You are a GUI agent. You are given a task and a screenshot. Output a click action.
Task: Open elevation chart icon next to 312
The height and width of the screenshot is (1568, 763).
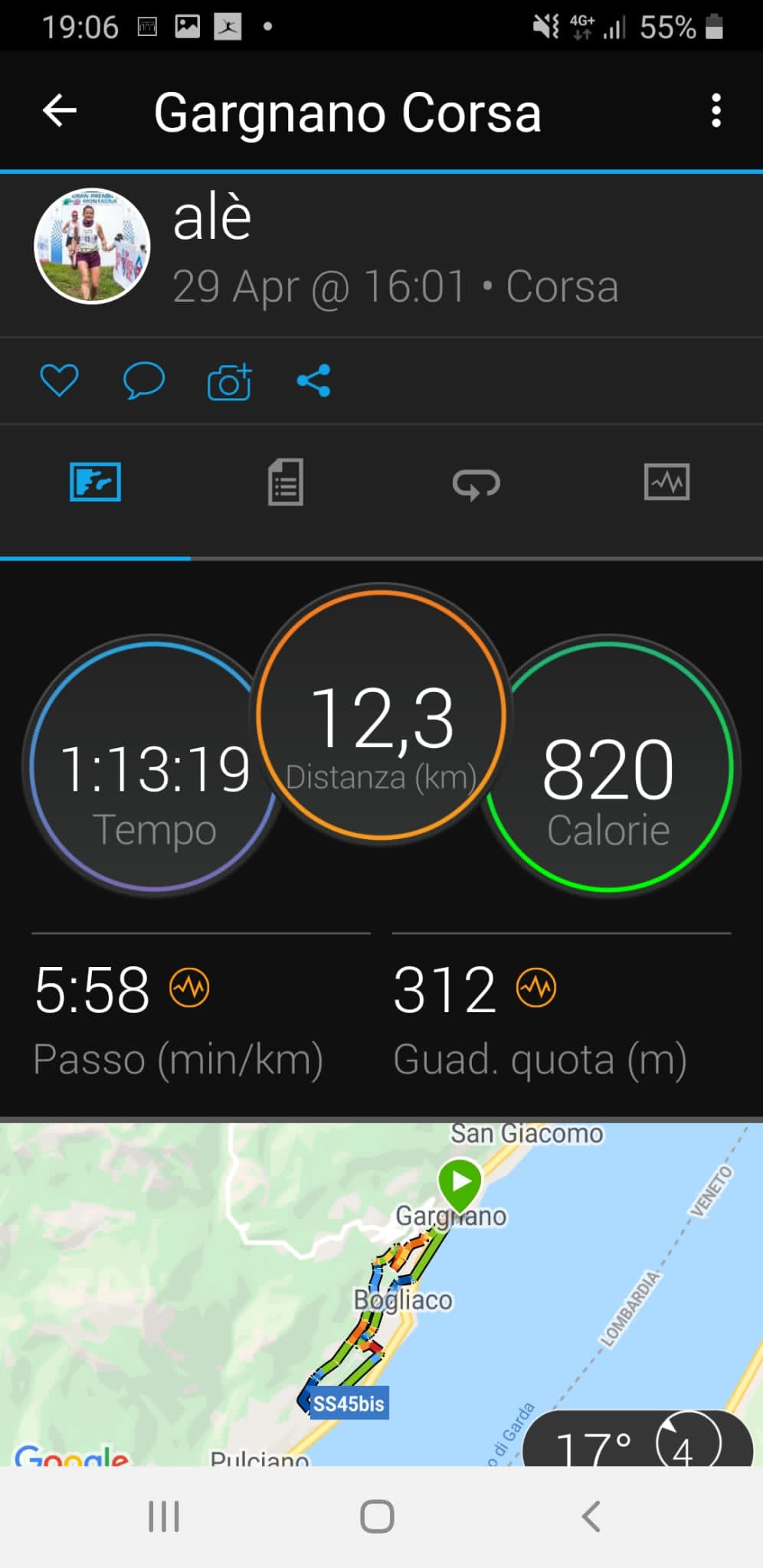click(x=536, y=988)
